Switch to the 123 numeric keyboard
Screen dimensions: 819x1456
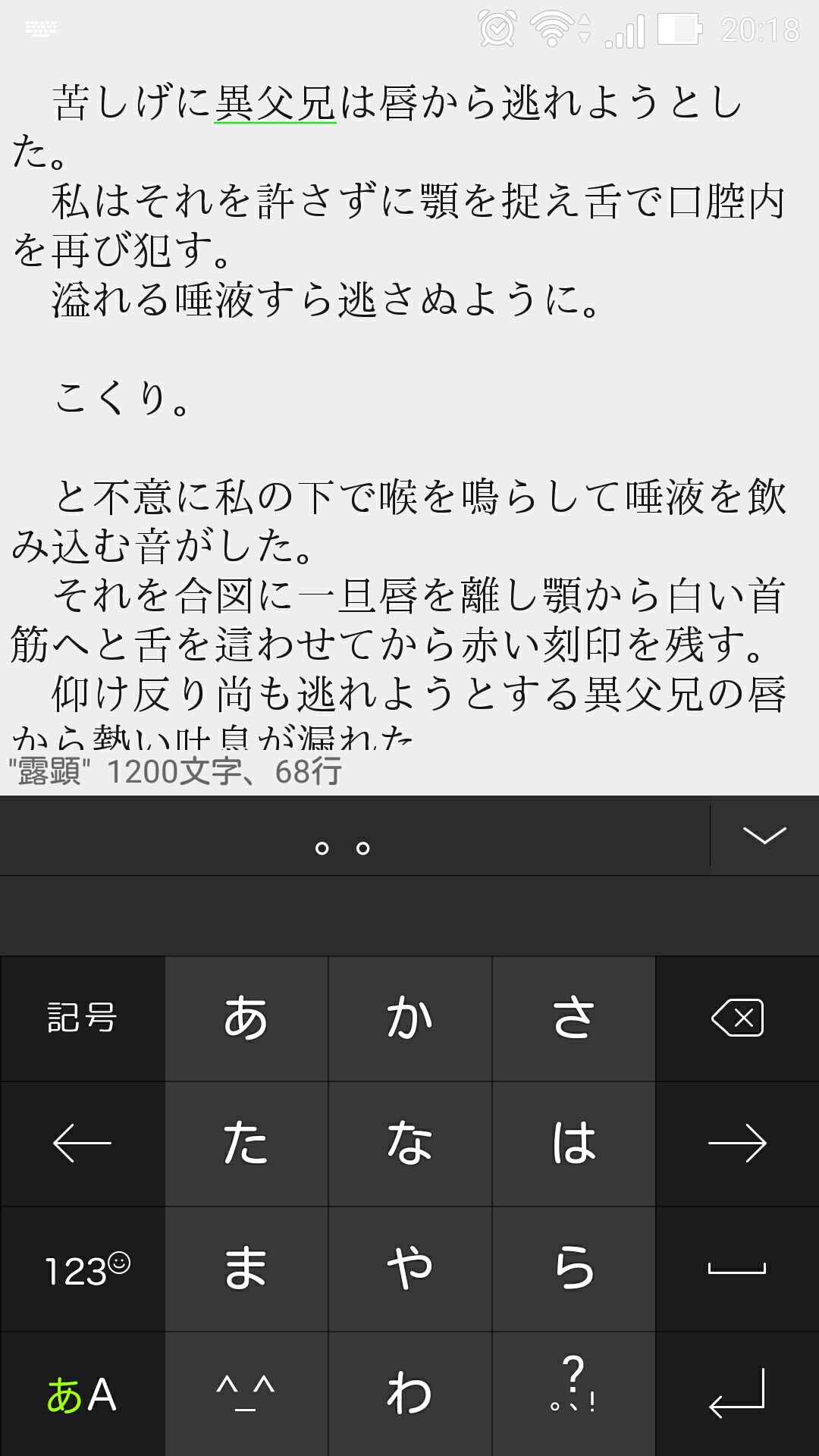coord(82,1269)
